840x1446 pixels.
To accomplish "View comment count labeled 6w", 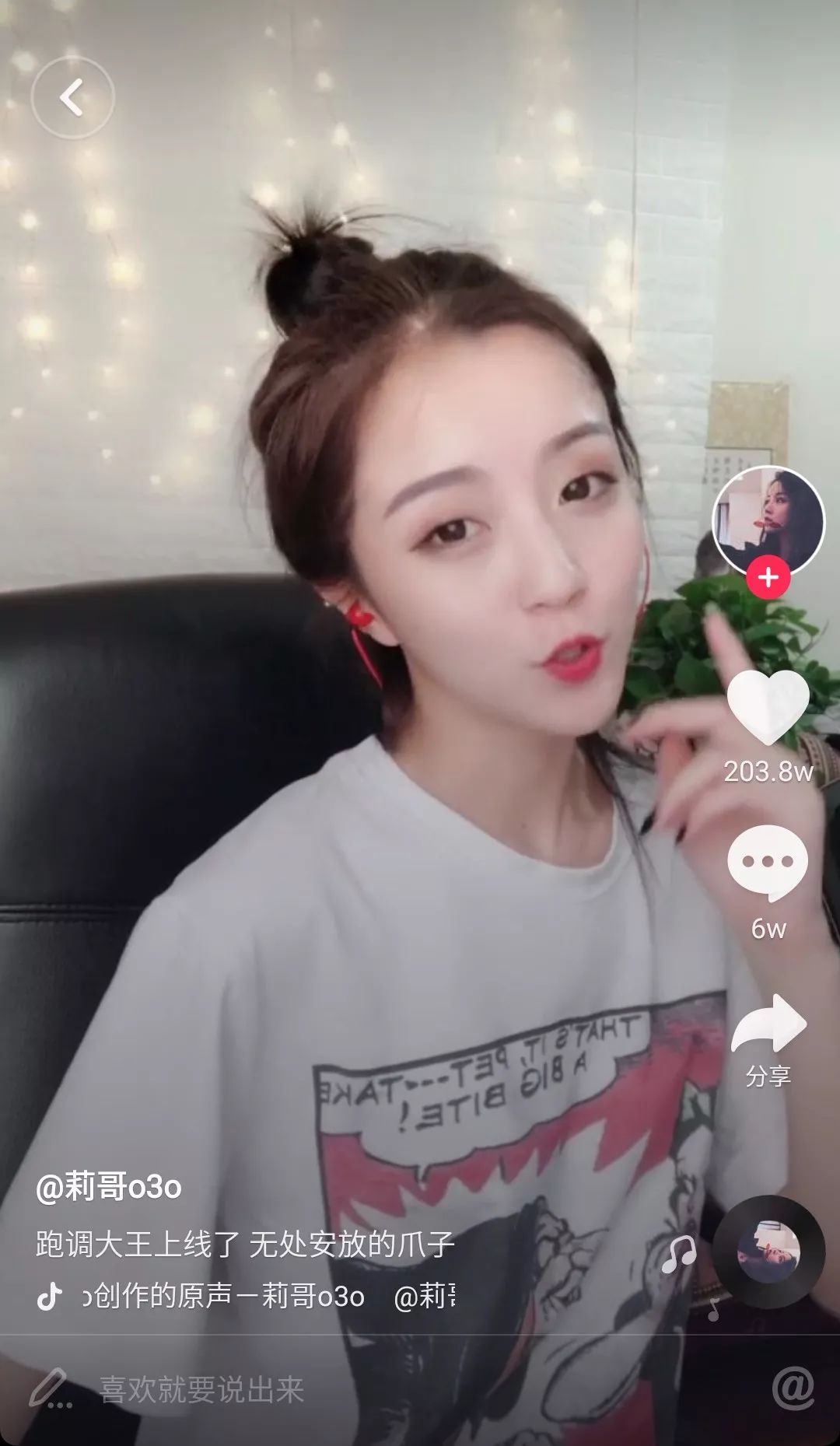I will click(770, 926).
